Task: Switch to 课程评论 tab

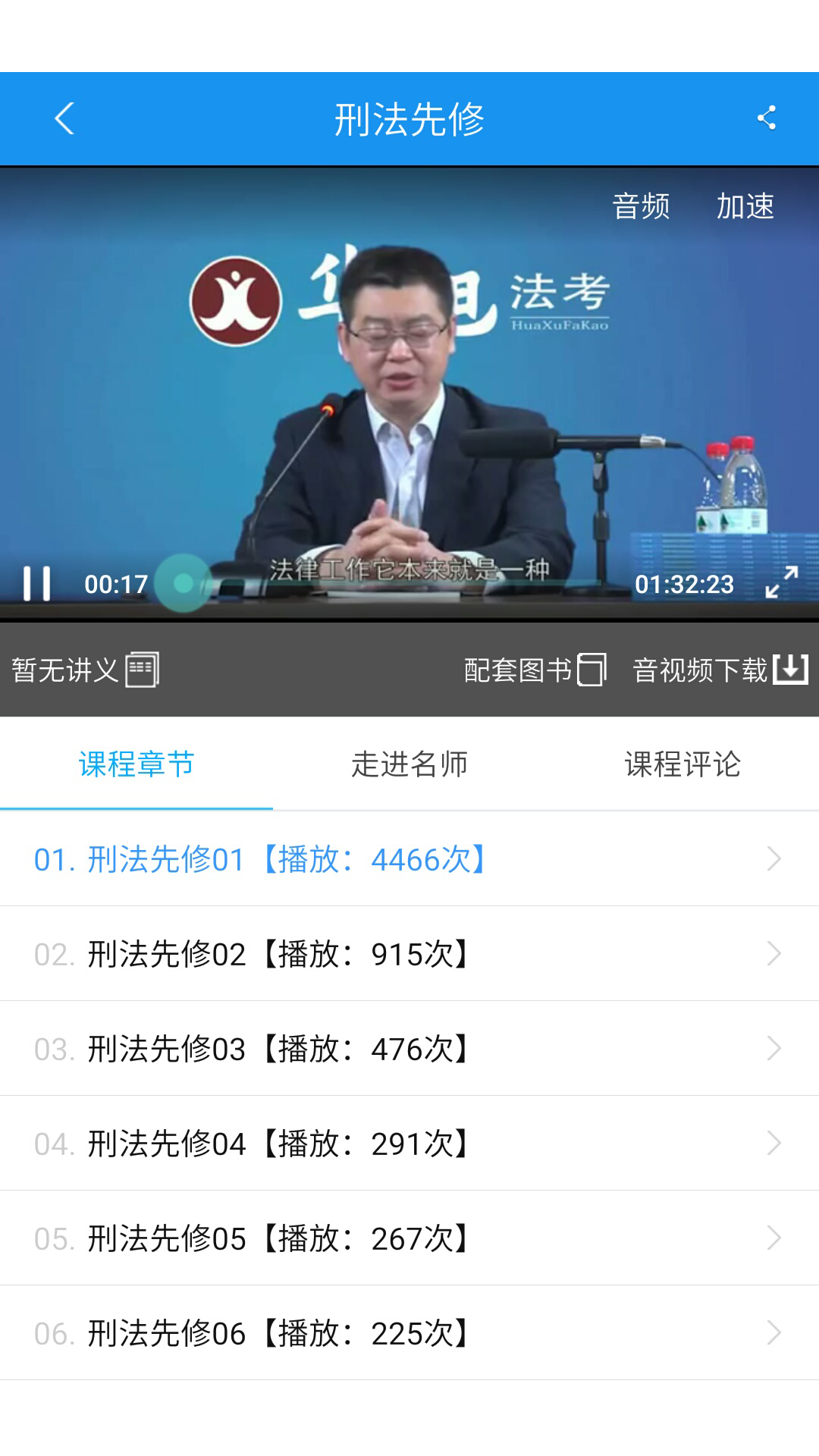Action: point(682,764)
